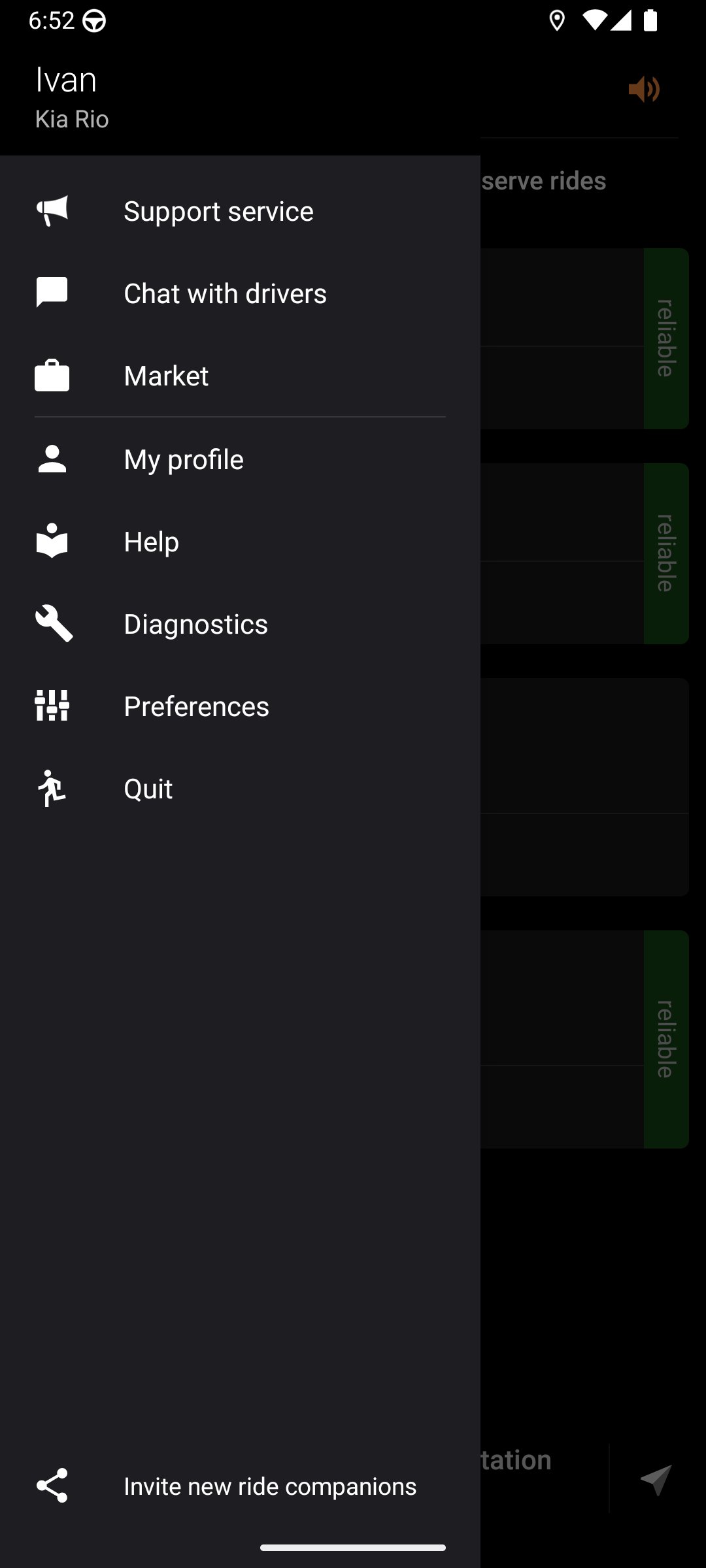Tap Invite new ride companions
This screenshot has height=1568, width=706.
(x=269, y=1486)
